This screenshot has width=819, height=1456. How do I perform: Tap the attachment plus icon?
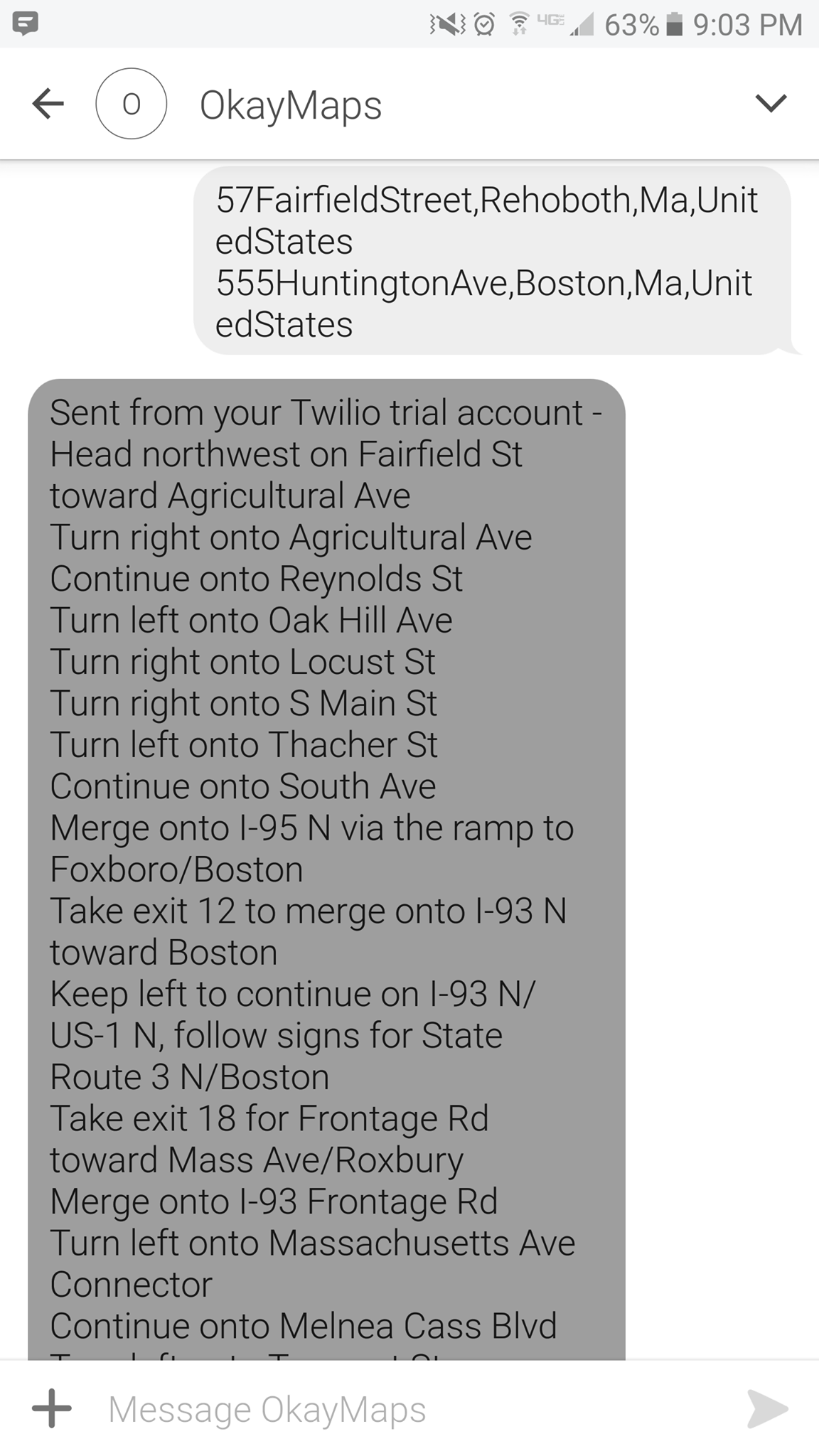[x=52, y=1408]
